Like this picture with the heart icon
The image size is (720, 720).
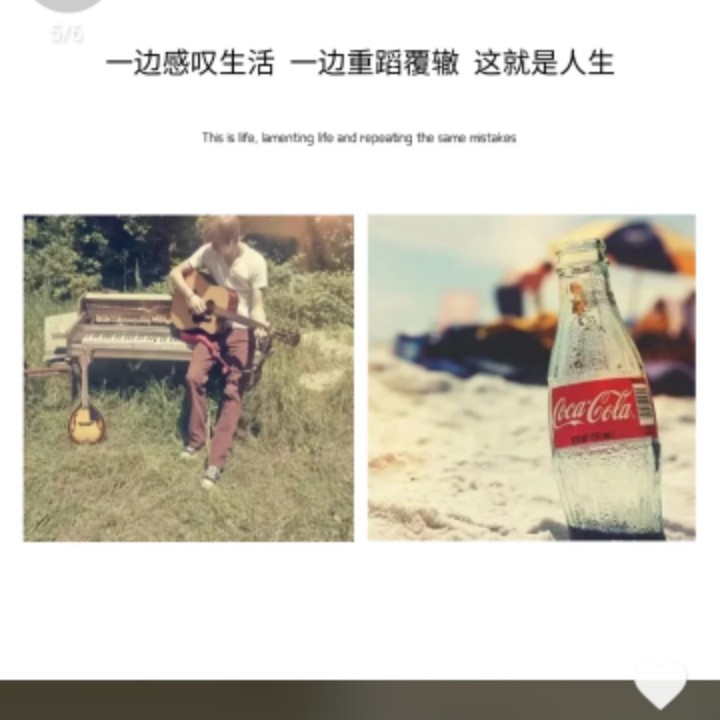[660, 686]
